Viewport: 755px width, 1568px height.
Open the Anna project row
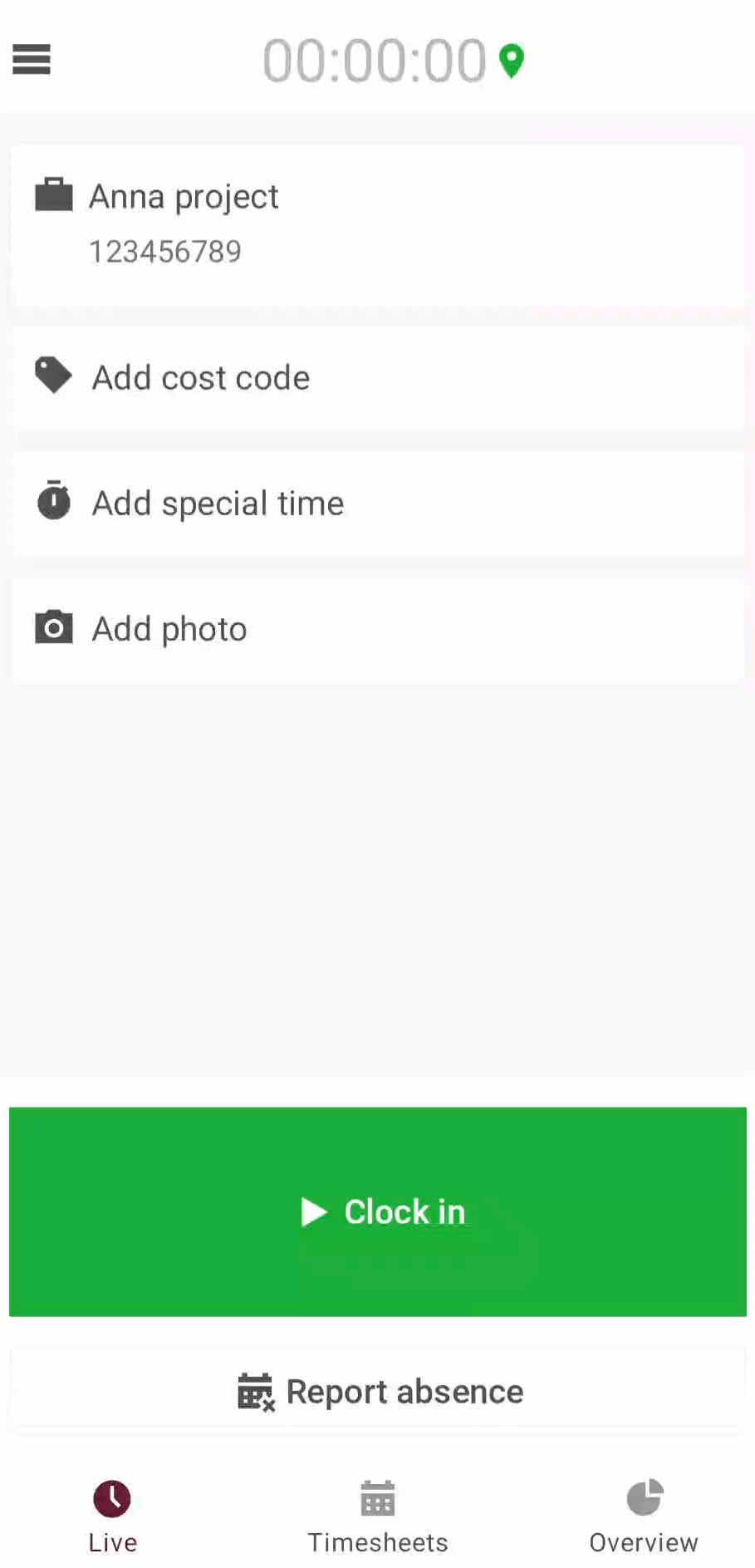[377, 223]
